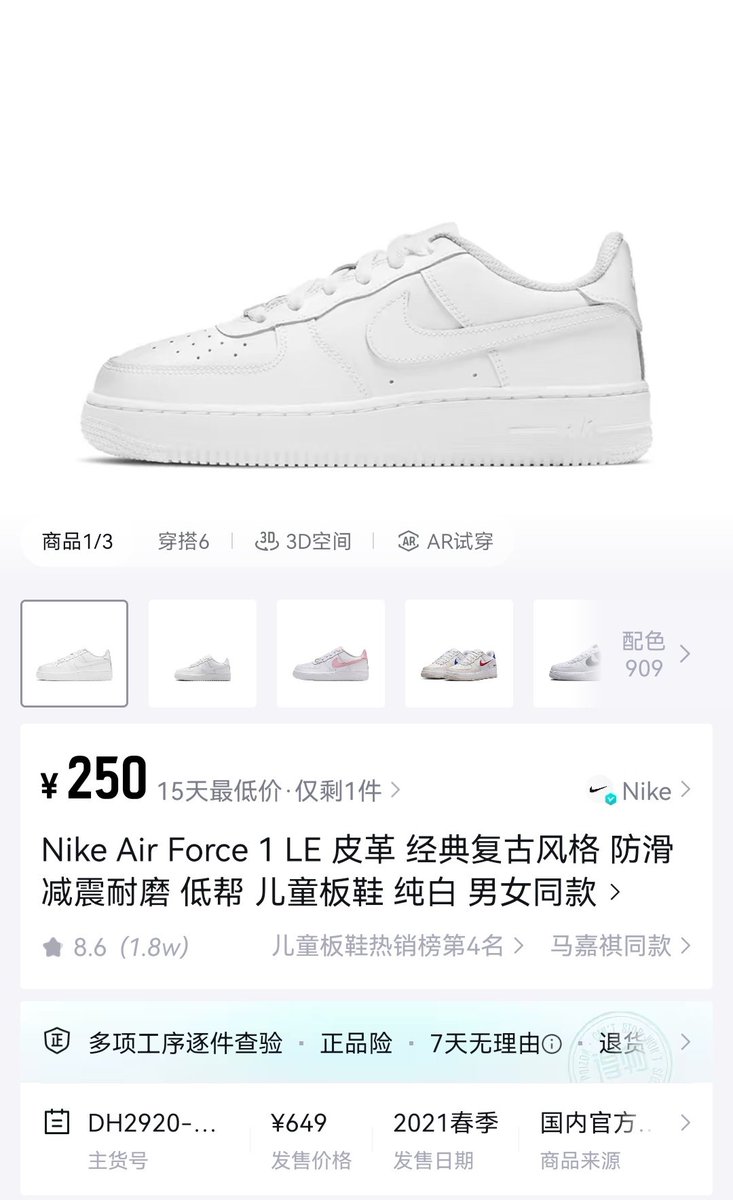Image resolution: width=733 pixels, height=1200 pixels.
Task: Choose the red and blue swoosh colorway
Action: click(458, 654)
